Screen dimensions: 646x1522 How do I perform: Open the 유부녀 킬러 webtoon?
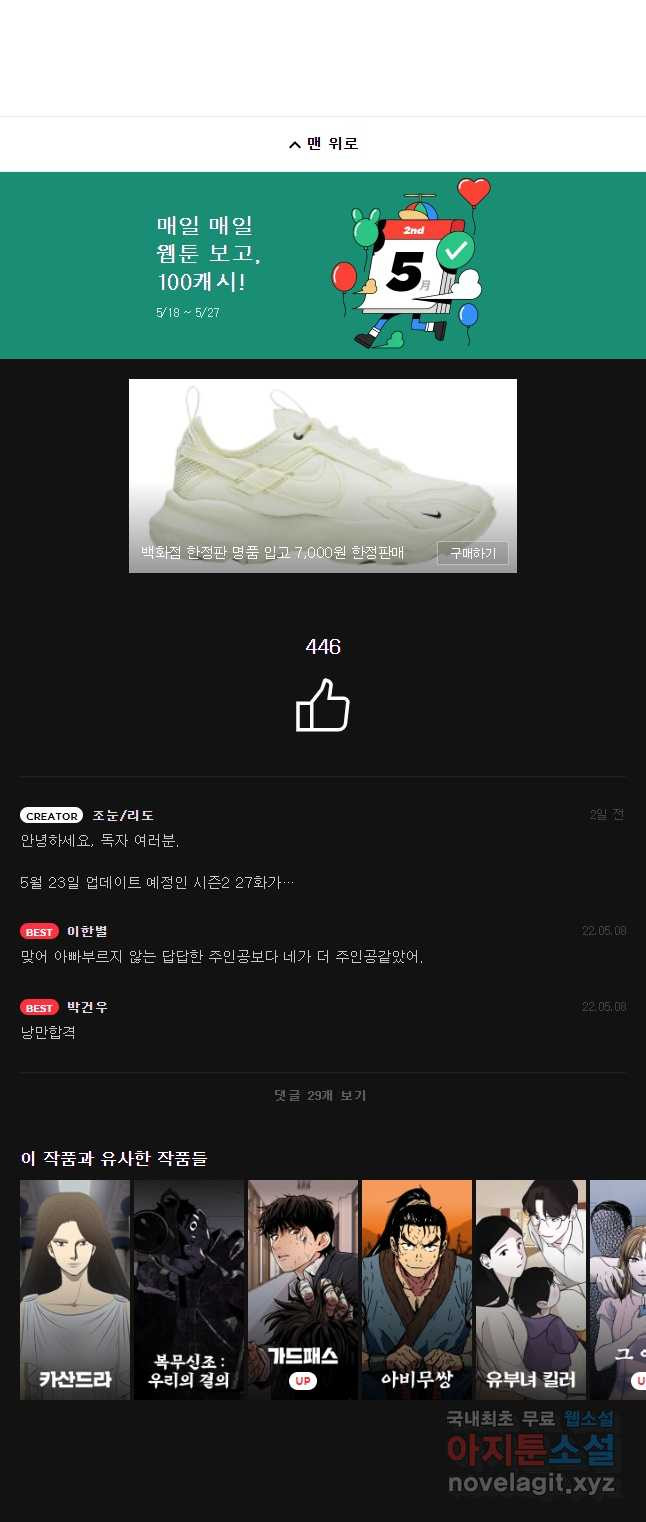point(531,1289)
